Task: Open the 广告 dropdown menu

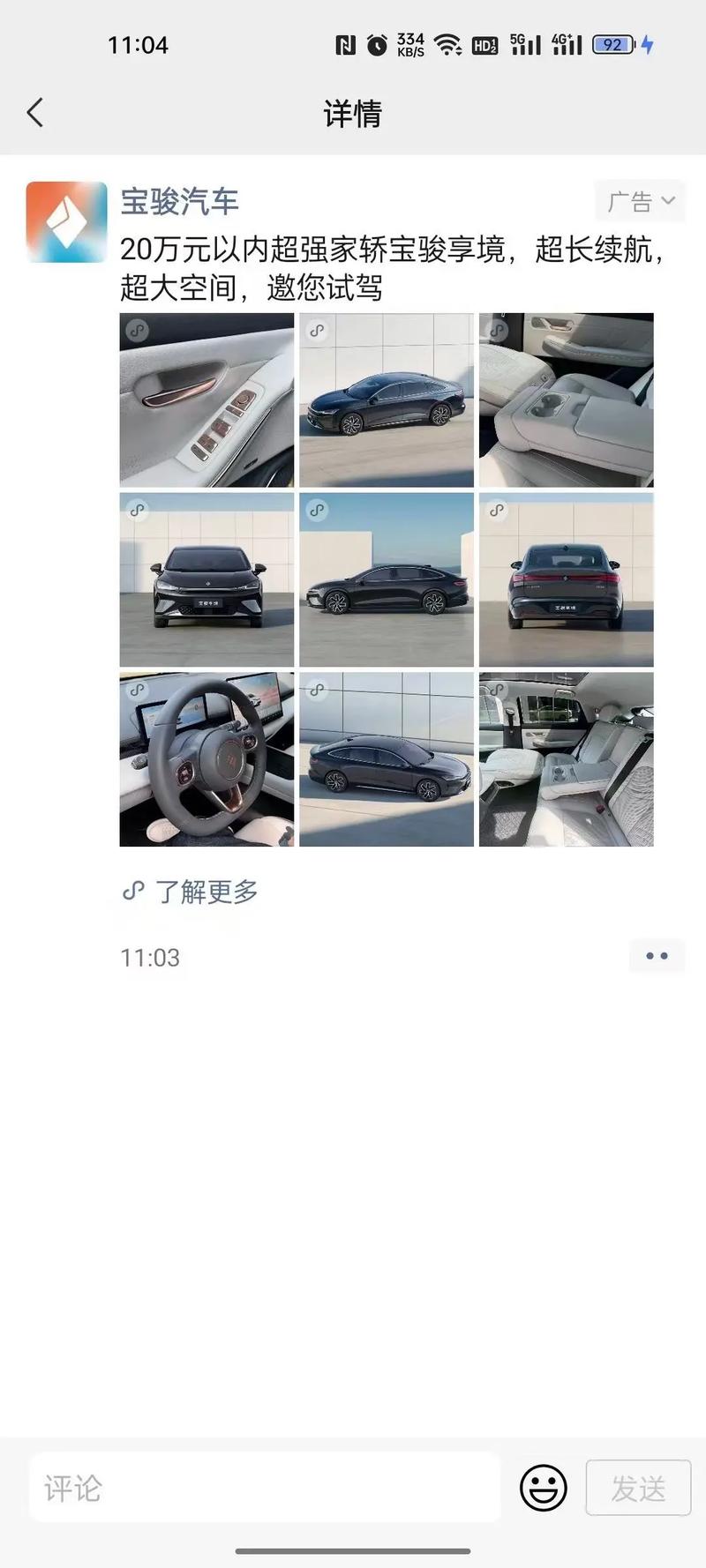Action: (640, 201)
